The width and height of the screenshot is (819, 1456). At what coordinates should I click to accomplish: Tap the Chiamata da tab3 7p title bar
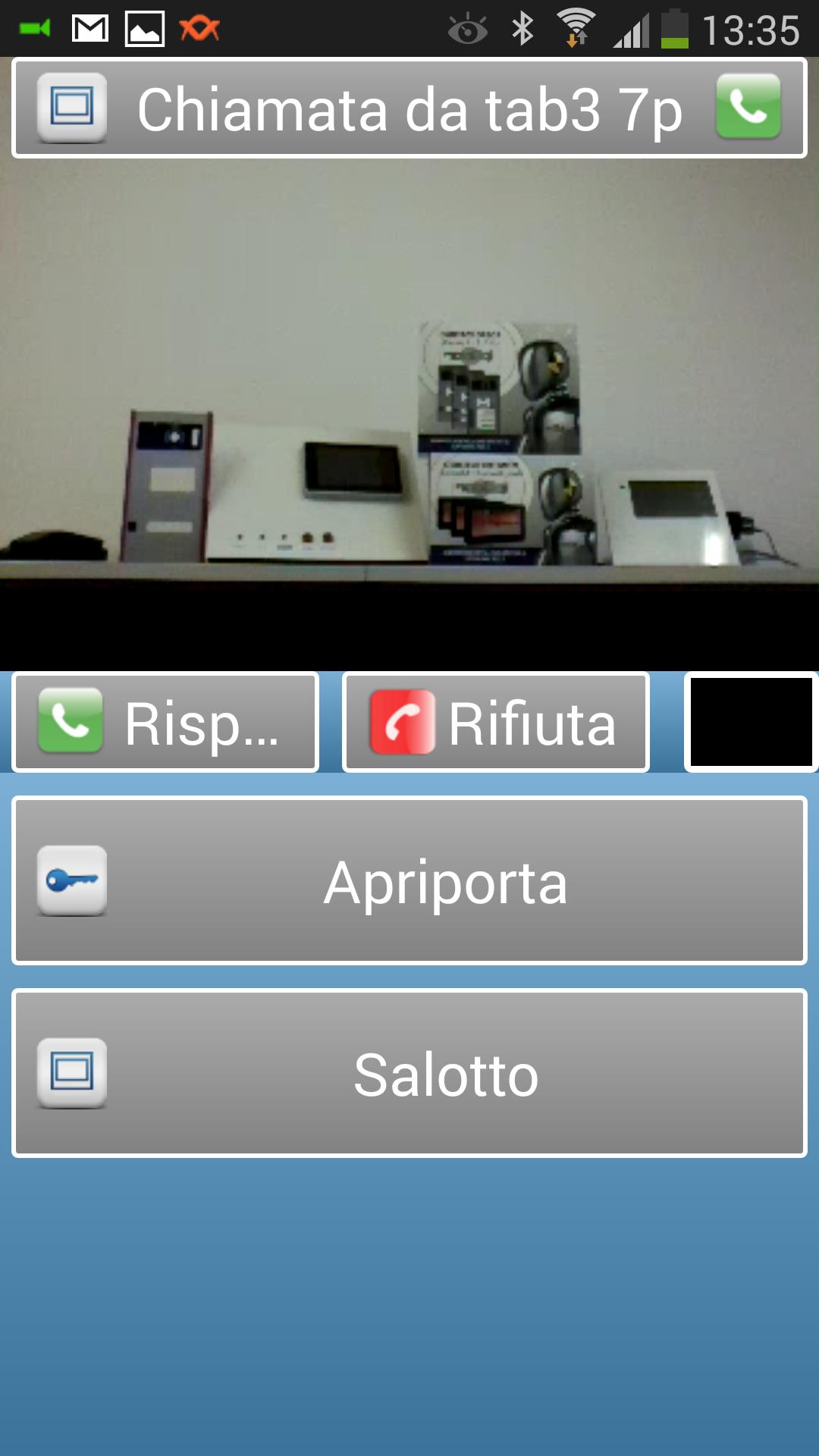tap(409, 108)
